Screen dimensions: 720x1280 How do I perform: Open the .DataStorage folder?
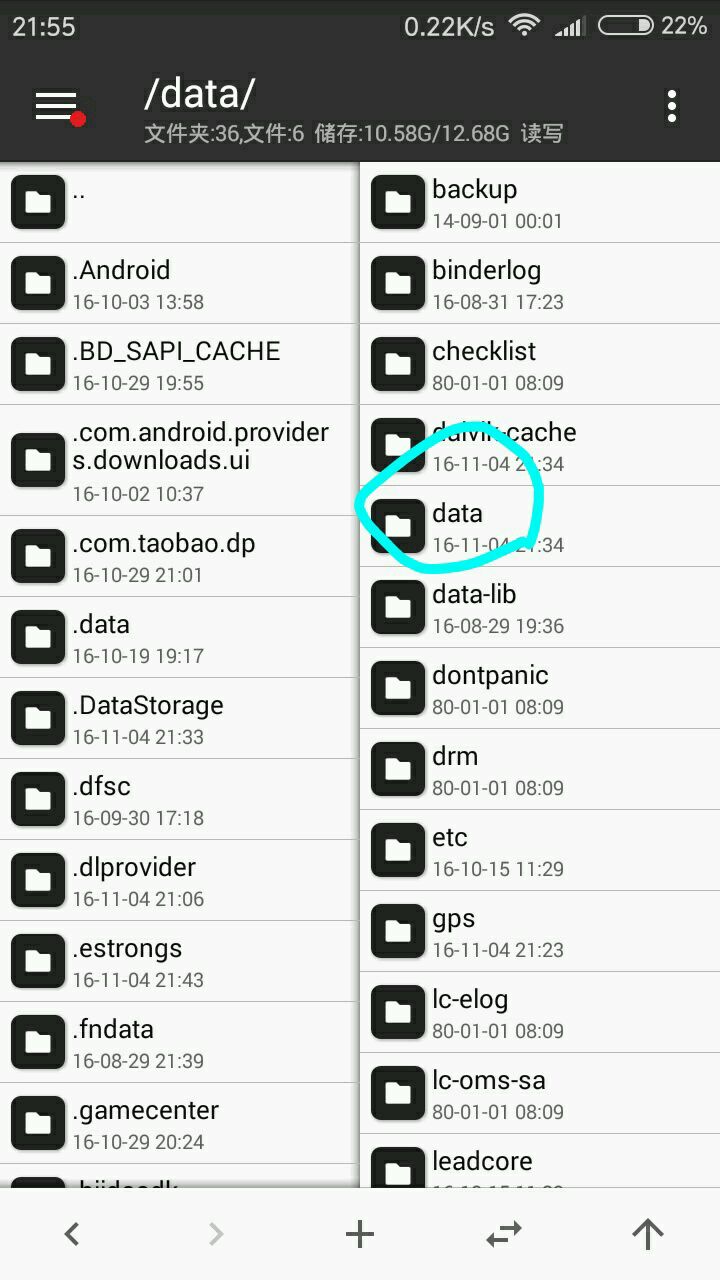coord(178,719)
